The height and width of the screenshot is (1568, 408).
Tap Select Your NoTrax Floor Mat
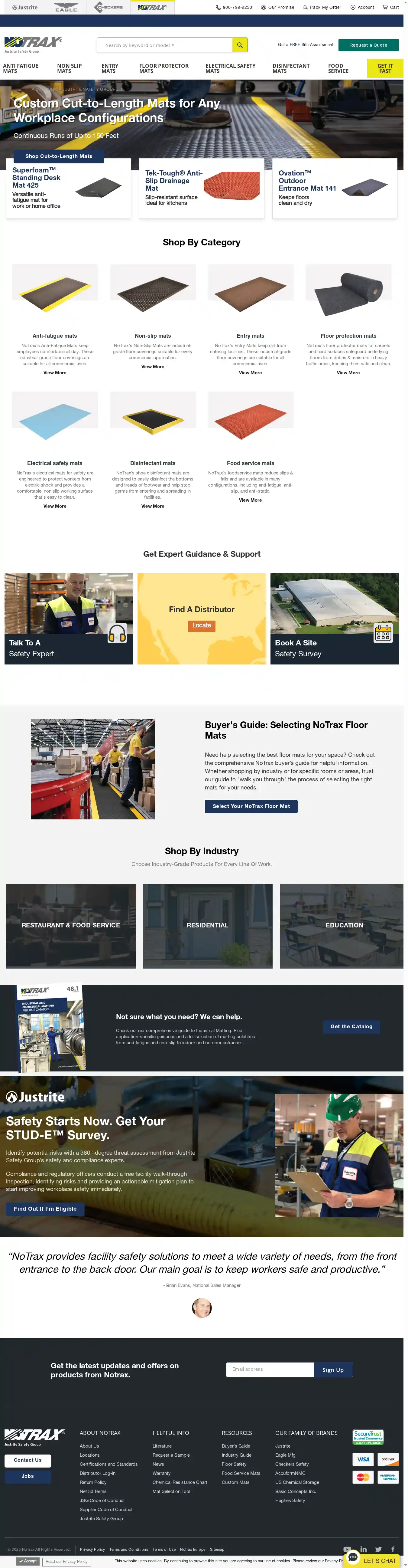251,806
